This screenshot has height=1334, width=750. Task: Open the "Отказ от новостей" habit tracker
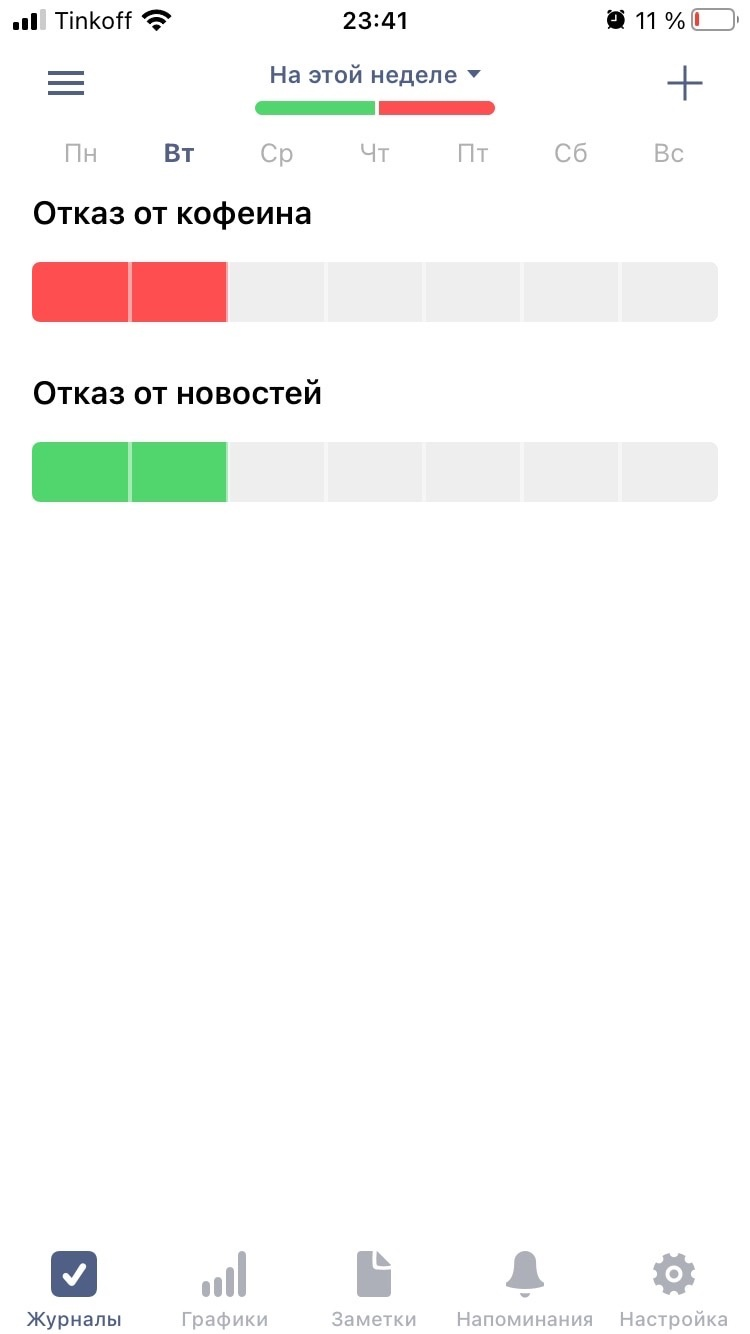click(177, 393)
